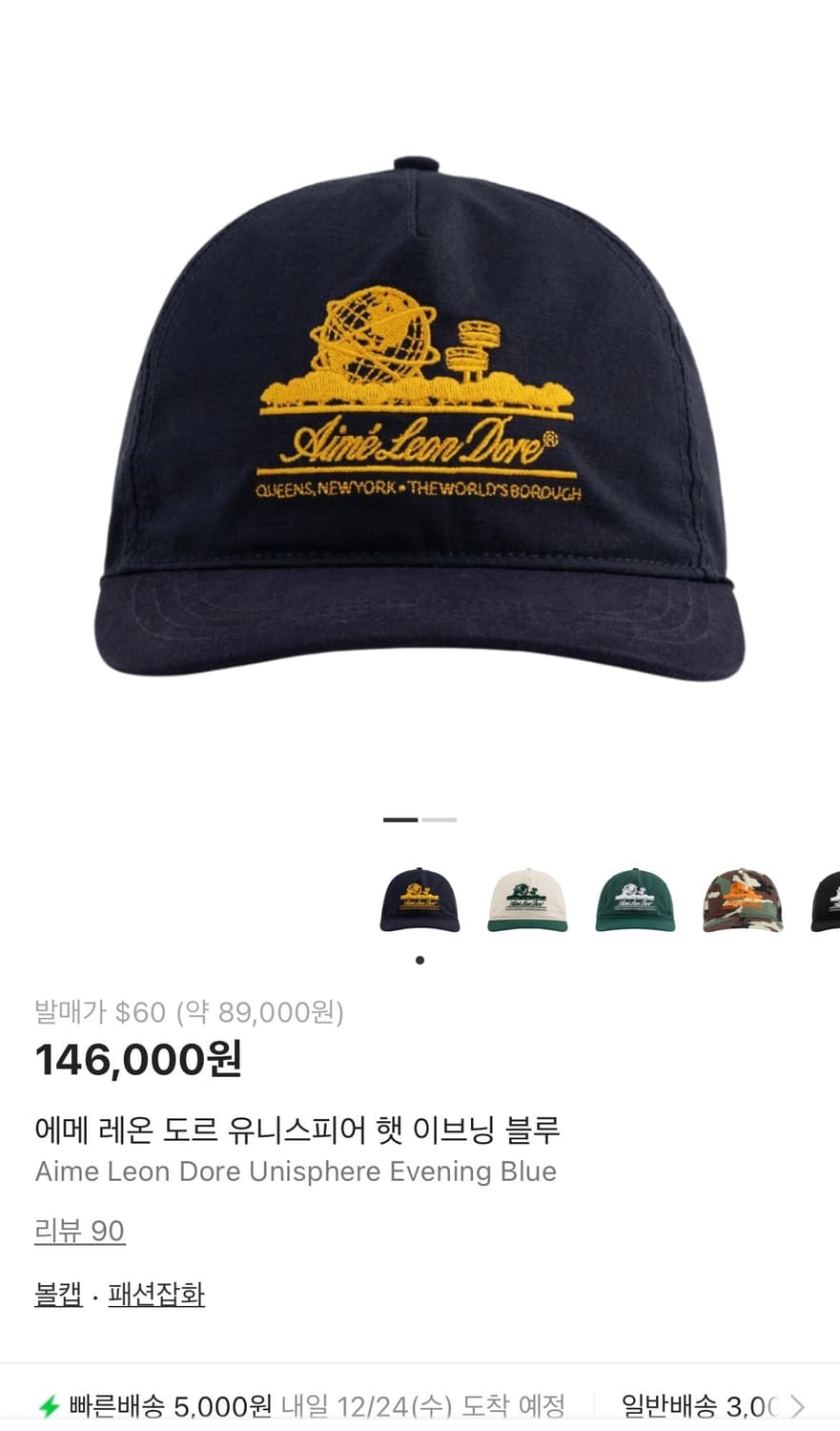Open general shipping details via the right chevron
Viewport: 840px width, 1431px height.
click(x=799, y=1406)
